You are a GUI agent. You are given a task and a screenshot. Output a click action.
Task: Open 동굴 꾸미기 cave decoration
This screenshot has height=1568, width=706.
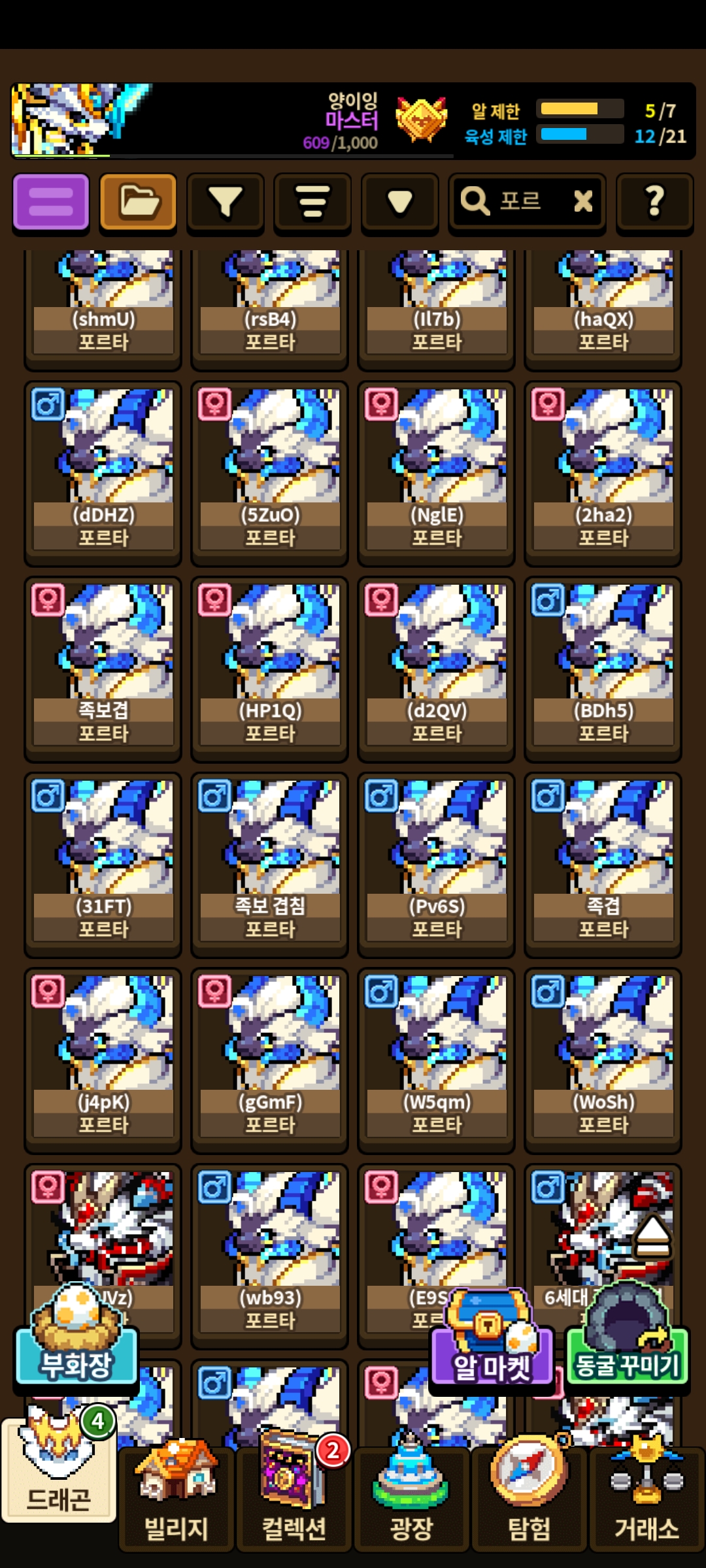[x=628, y=1352]
